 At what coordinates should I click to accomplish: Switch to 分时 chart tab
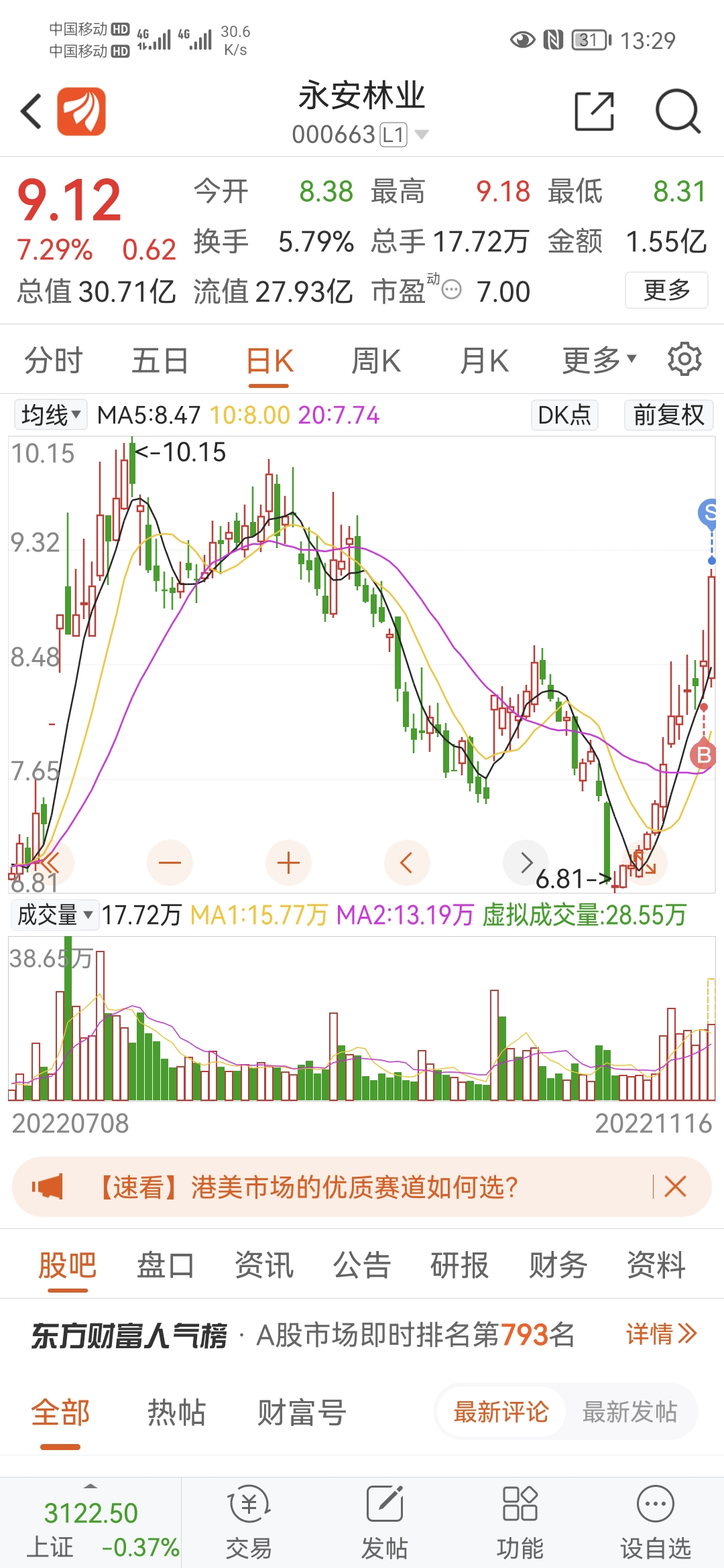click(54, 361)
